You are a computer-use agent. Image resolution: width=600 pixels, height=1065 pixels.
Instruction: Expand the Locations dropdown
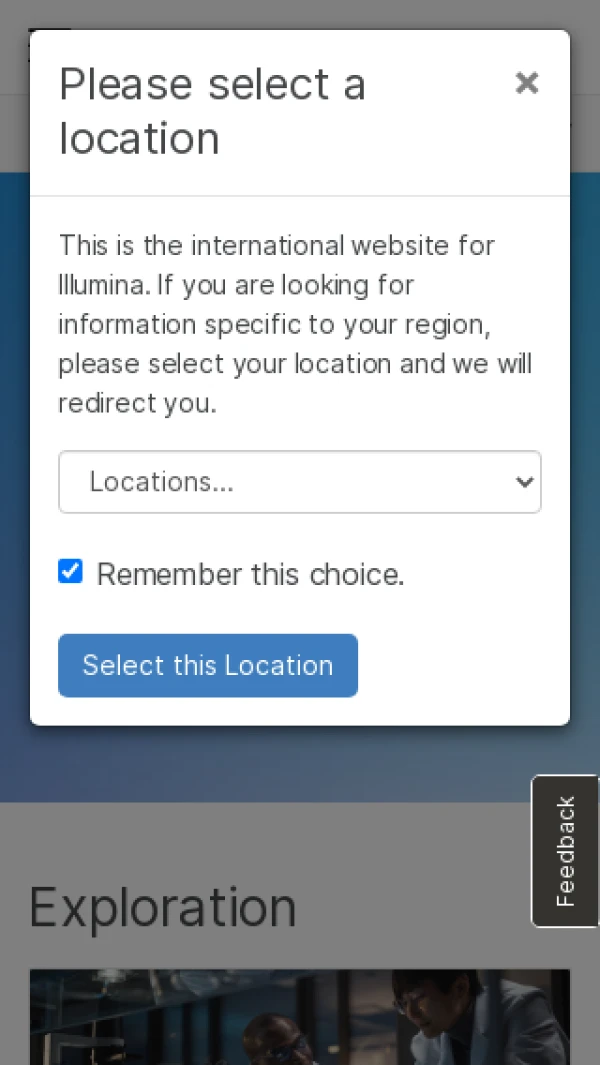(300, 482)
